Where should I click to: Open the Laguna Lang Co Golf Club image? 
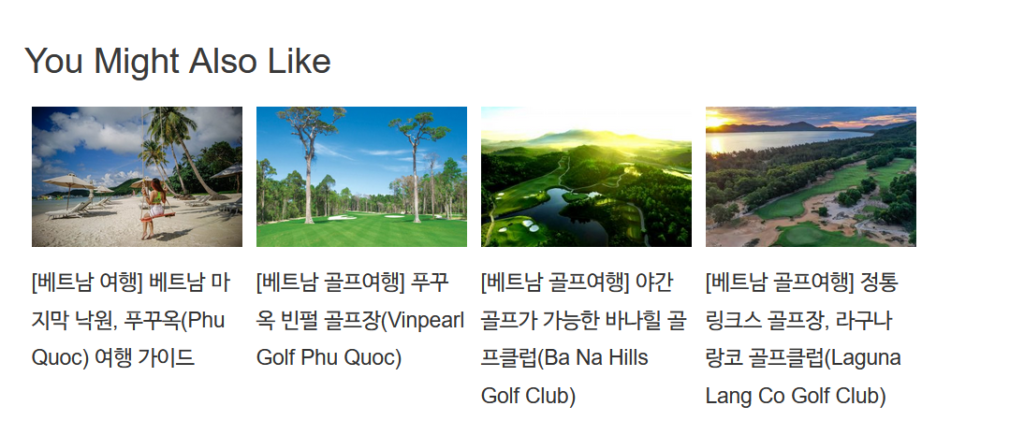[810, 176]
